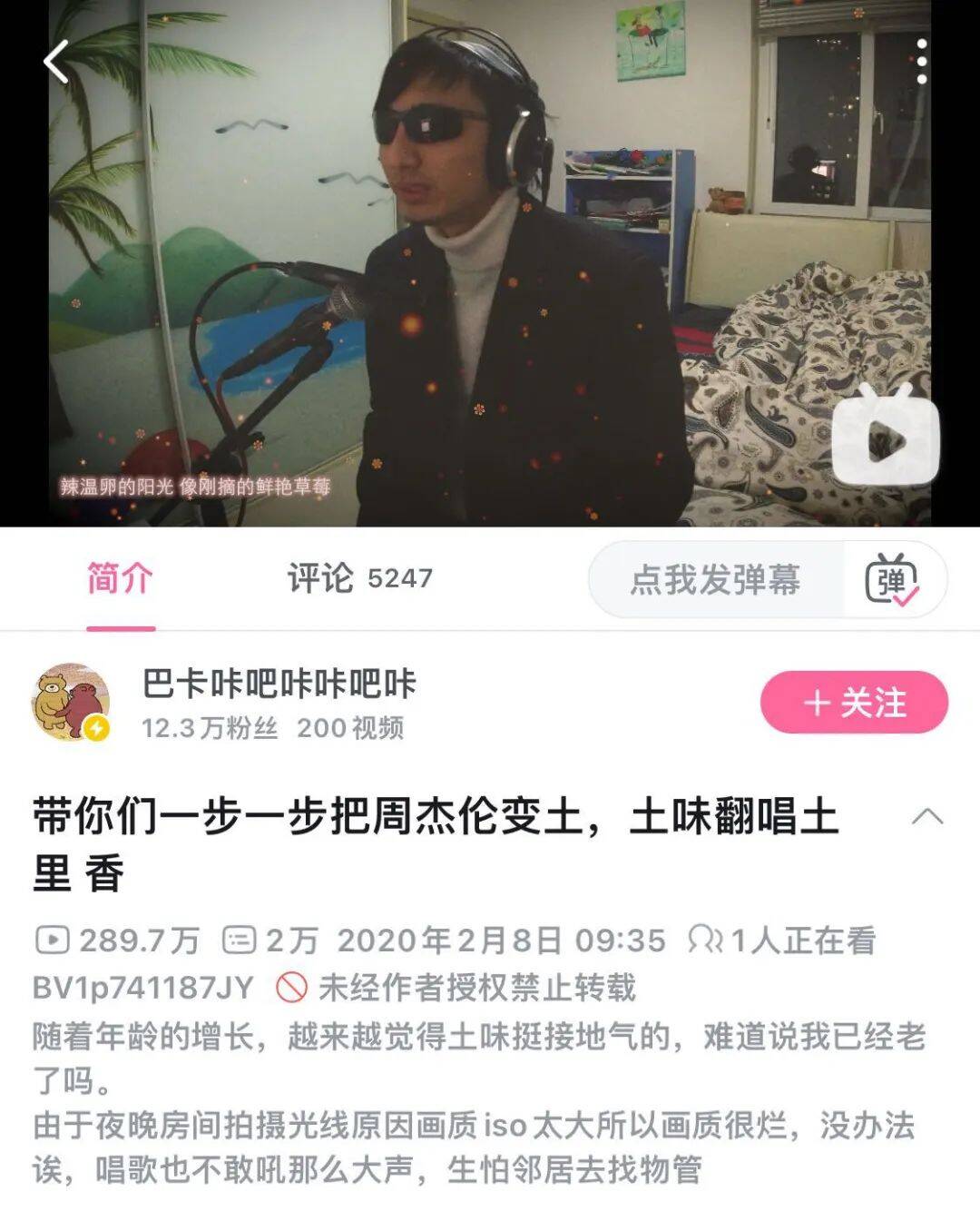Switch to the 评论 5247 tab
This screenshot has height=1211, width=980.
359,578
